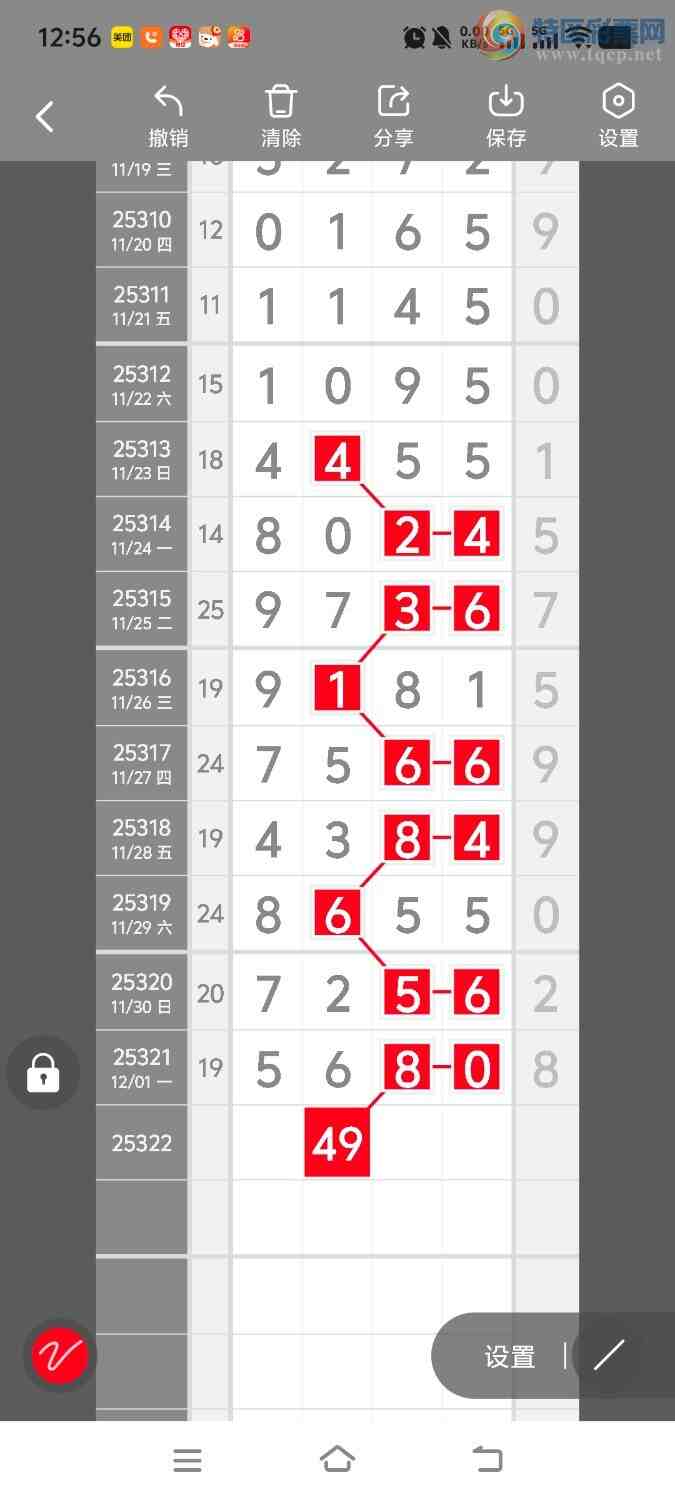Tap the lock icon button
675x1500 pixels.
coord(43,1073)
